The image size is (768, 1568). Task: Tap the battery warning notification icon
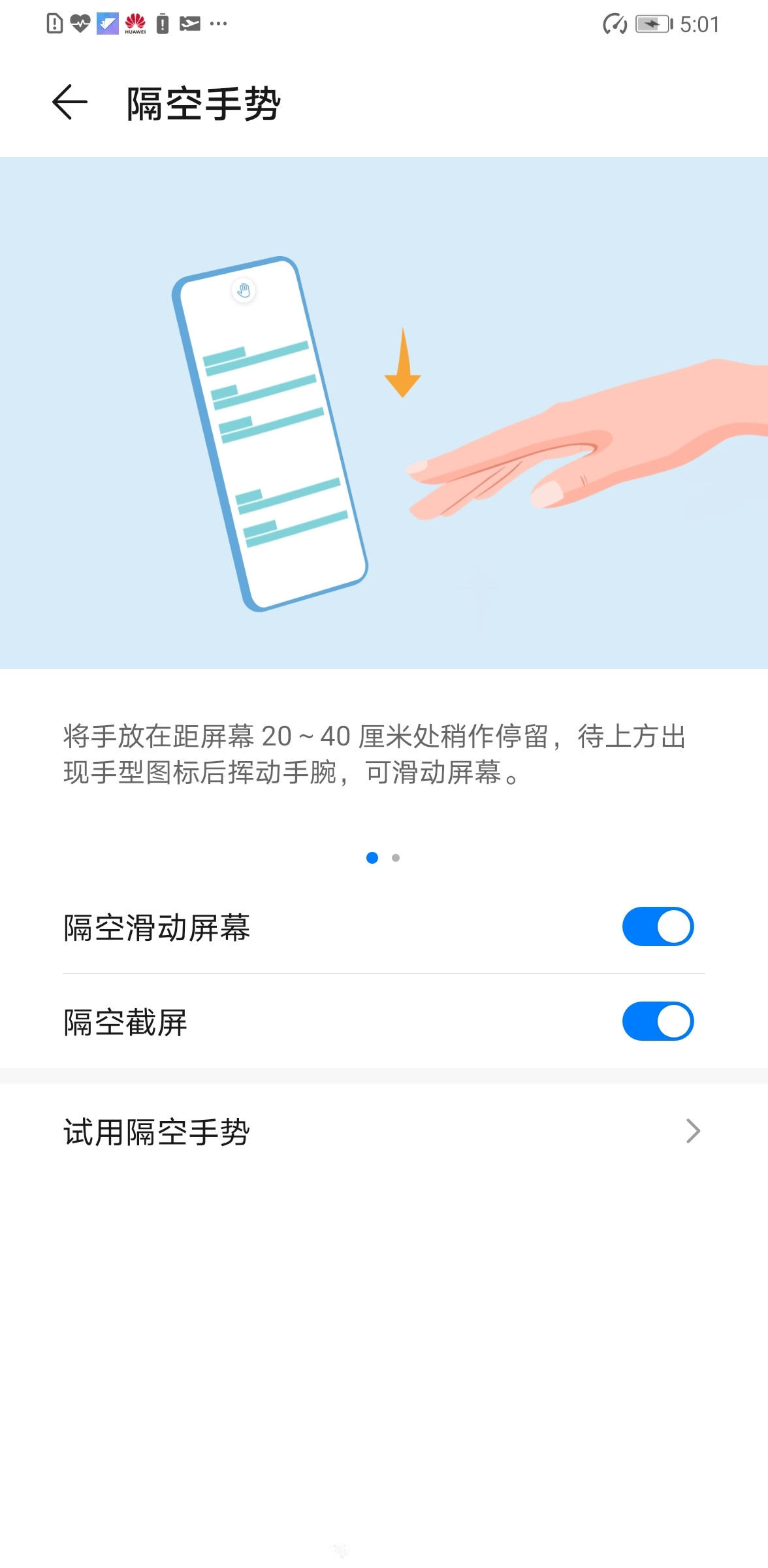[162, 23]
